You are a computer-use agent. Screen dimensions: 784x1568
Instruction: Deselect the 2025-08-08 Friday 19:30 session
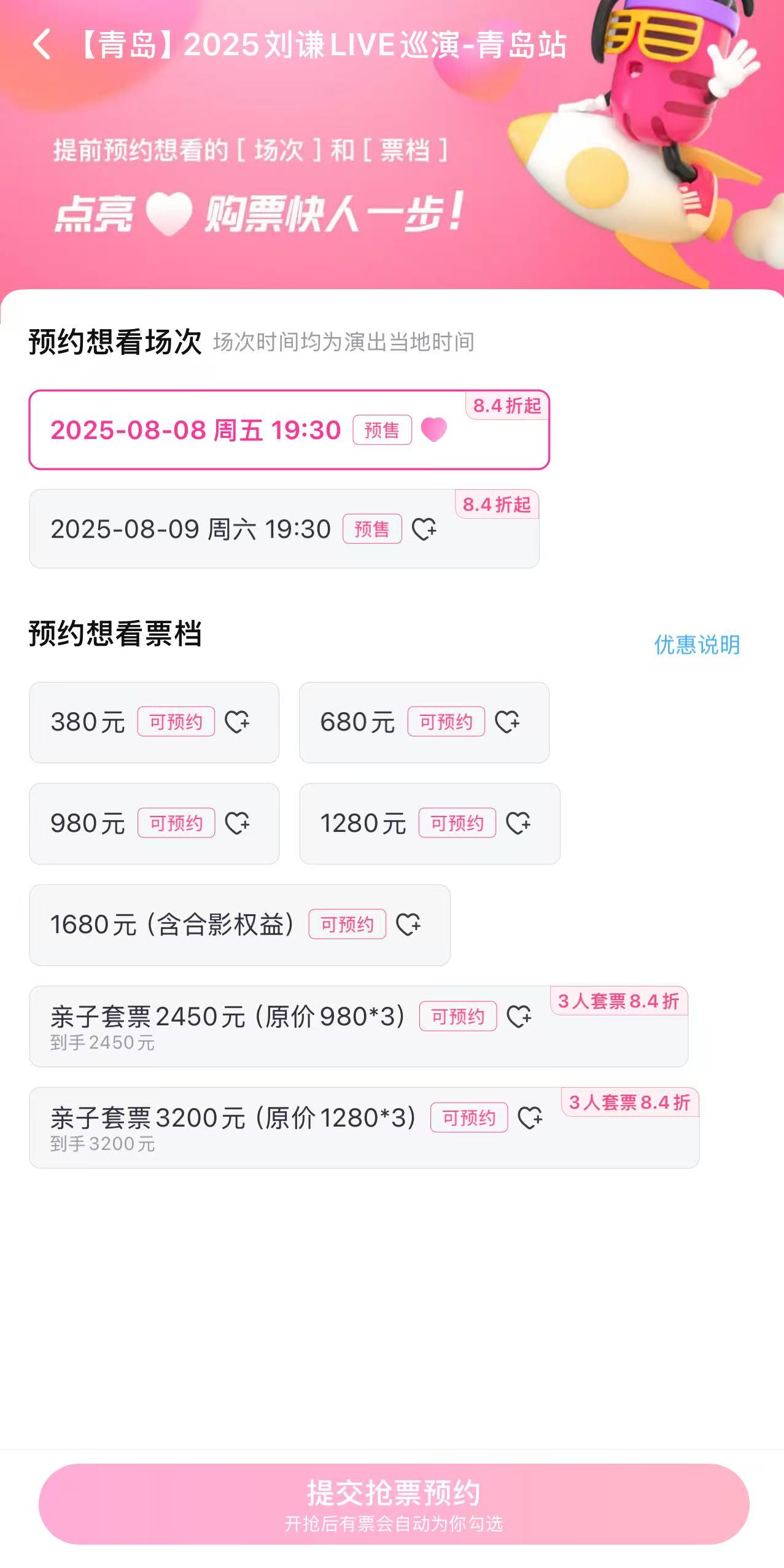coord(289,430)
